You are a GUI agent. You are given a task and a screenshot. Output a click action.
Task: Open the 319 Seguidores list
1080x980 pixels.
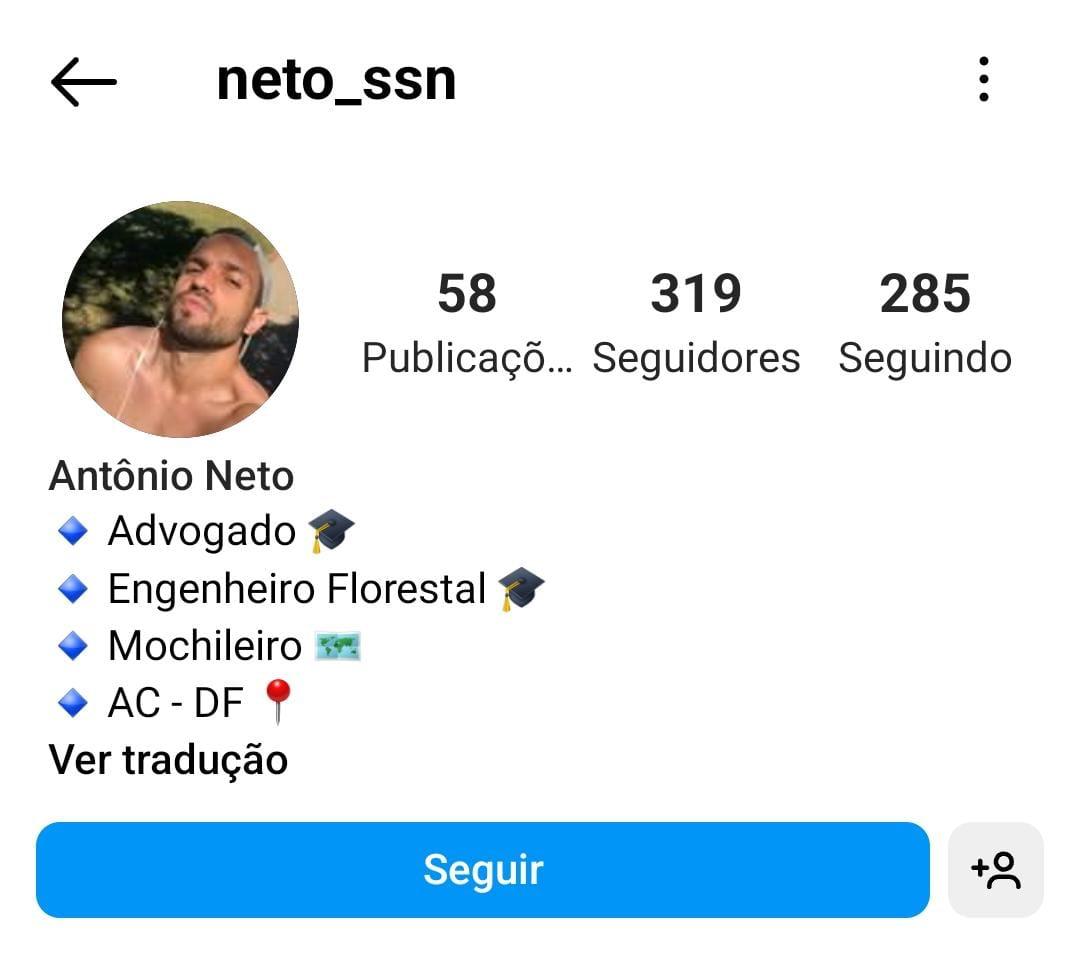[x=696, y=323]
